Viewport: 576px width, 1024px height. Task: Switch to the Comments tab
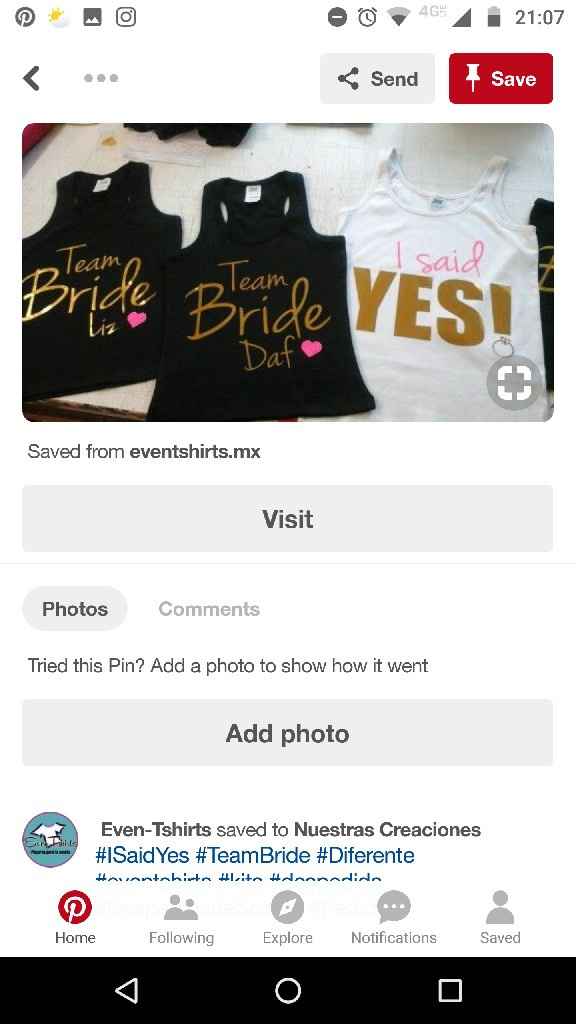209,609
